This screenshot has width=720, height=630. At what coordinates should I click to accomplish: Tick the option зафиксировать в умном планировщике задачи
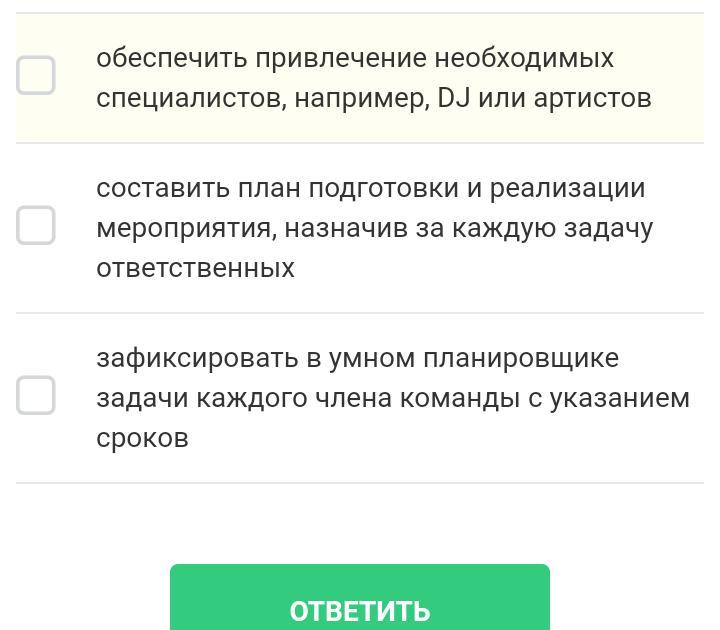point(36,395)
